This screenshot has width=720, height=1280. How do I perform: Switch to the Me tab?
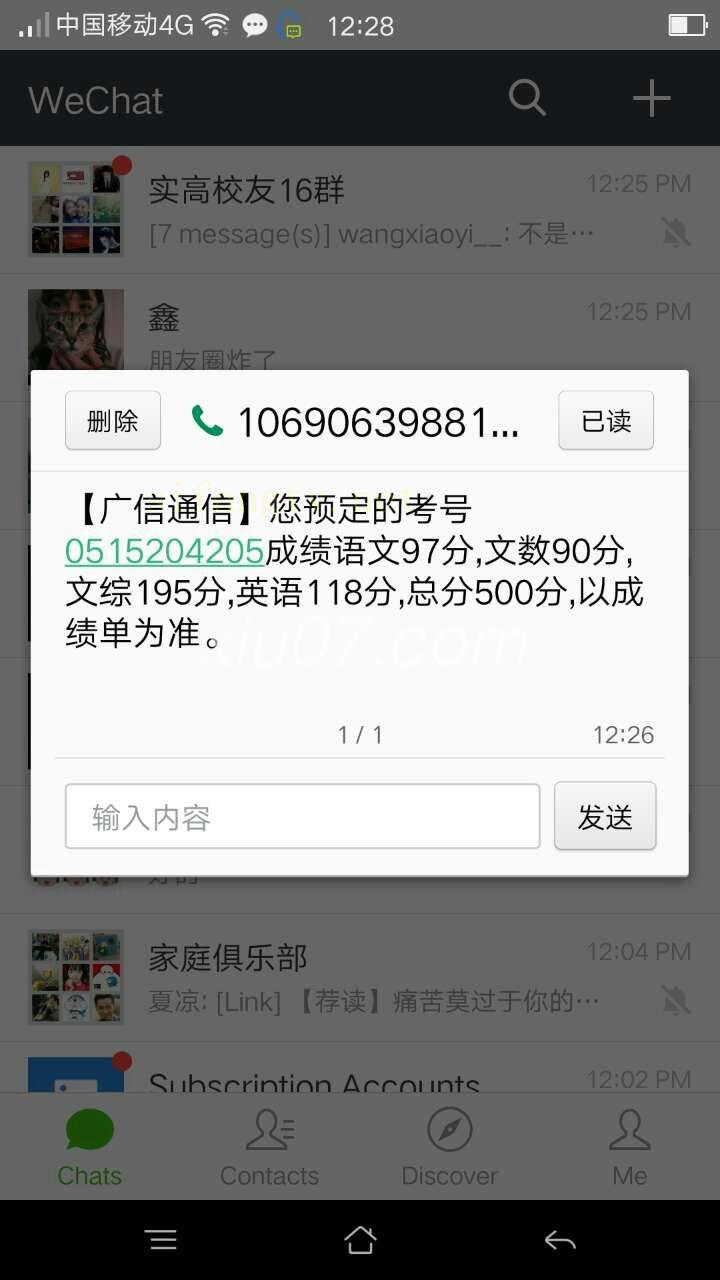click(629, 1146)
